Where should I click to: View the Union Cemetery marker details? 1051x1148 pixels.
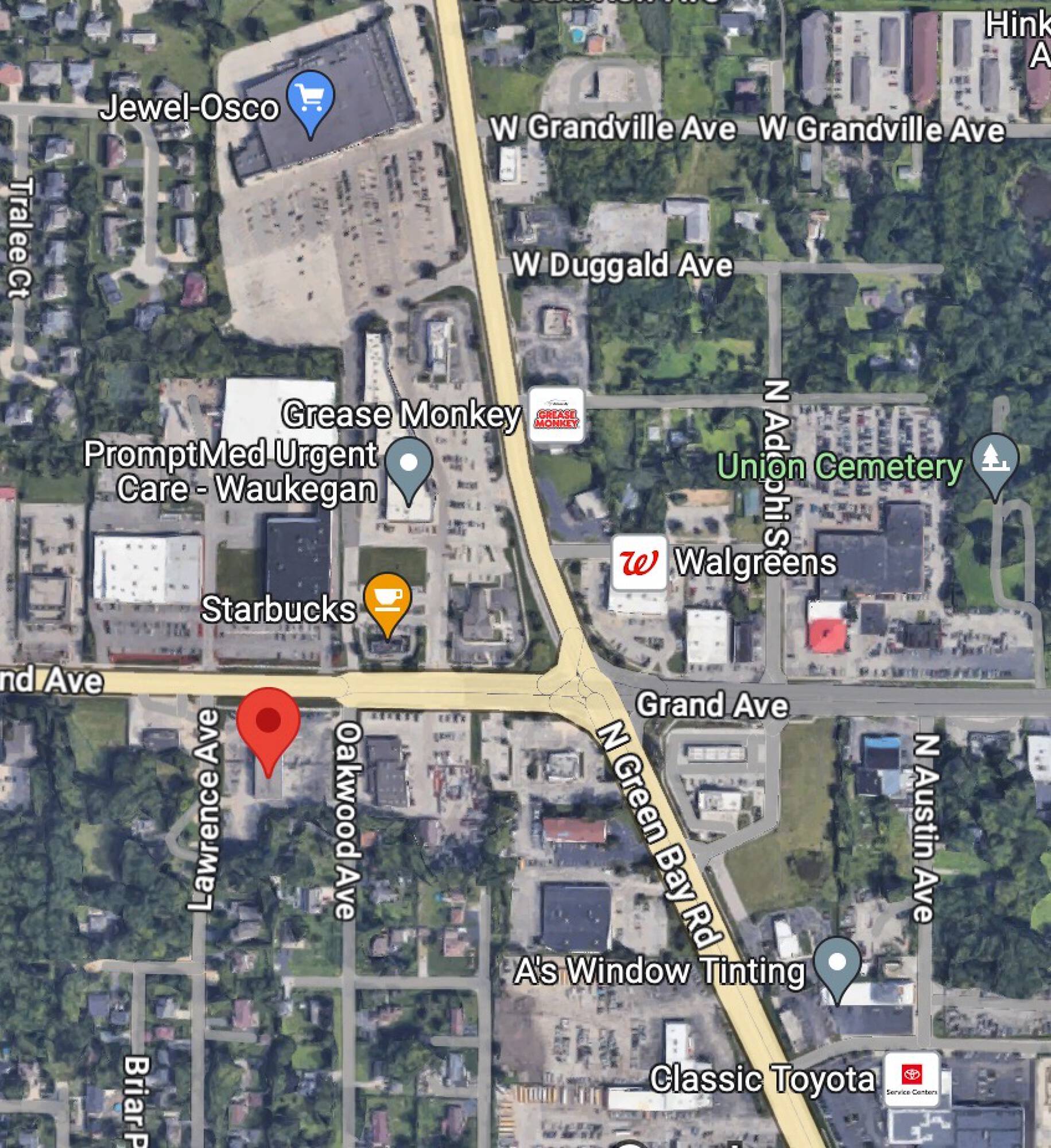tap(995, 460)
